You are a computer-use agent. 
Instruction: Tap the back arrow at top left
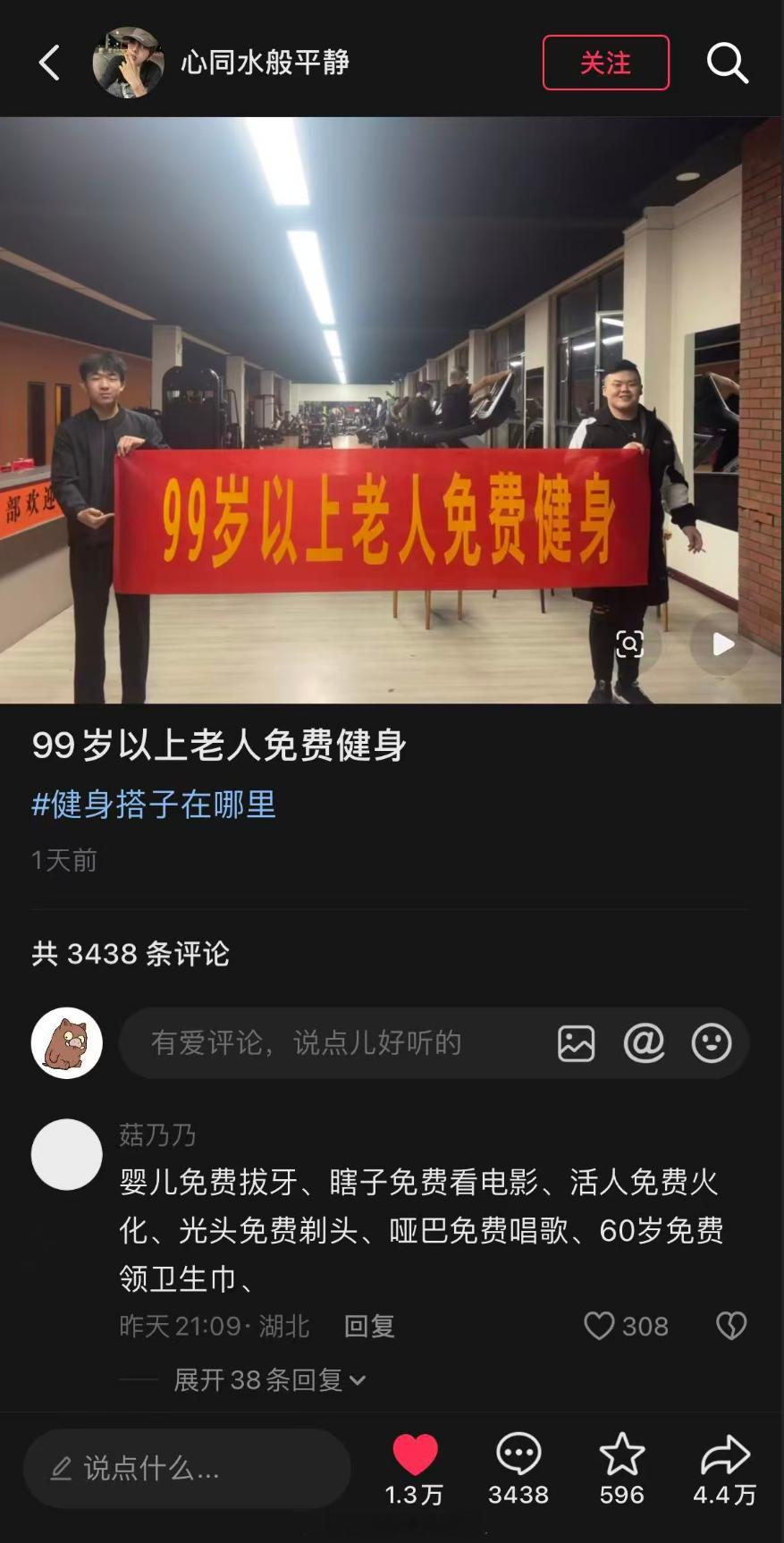(x=49, y=63)
